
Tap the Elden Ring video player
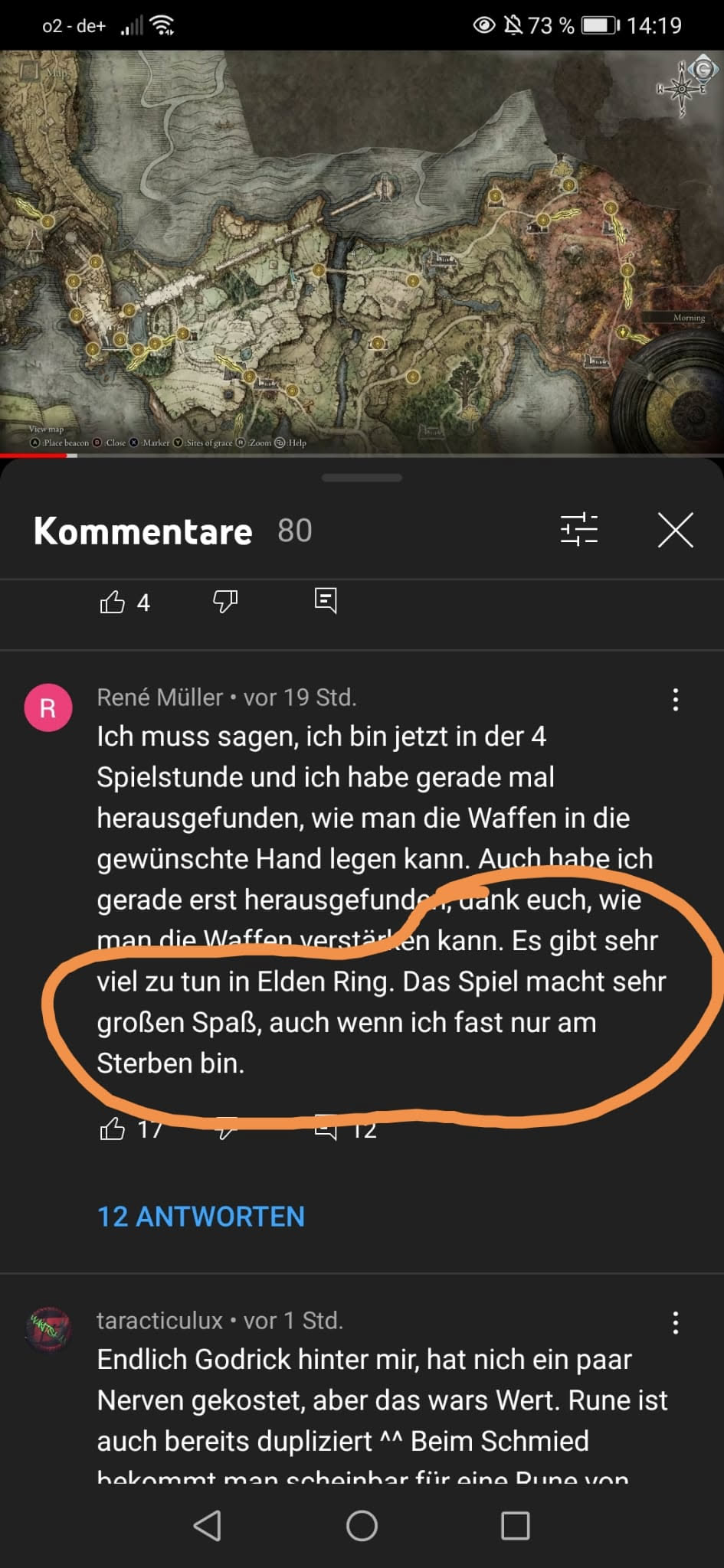point(362,253)
